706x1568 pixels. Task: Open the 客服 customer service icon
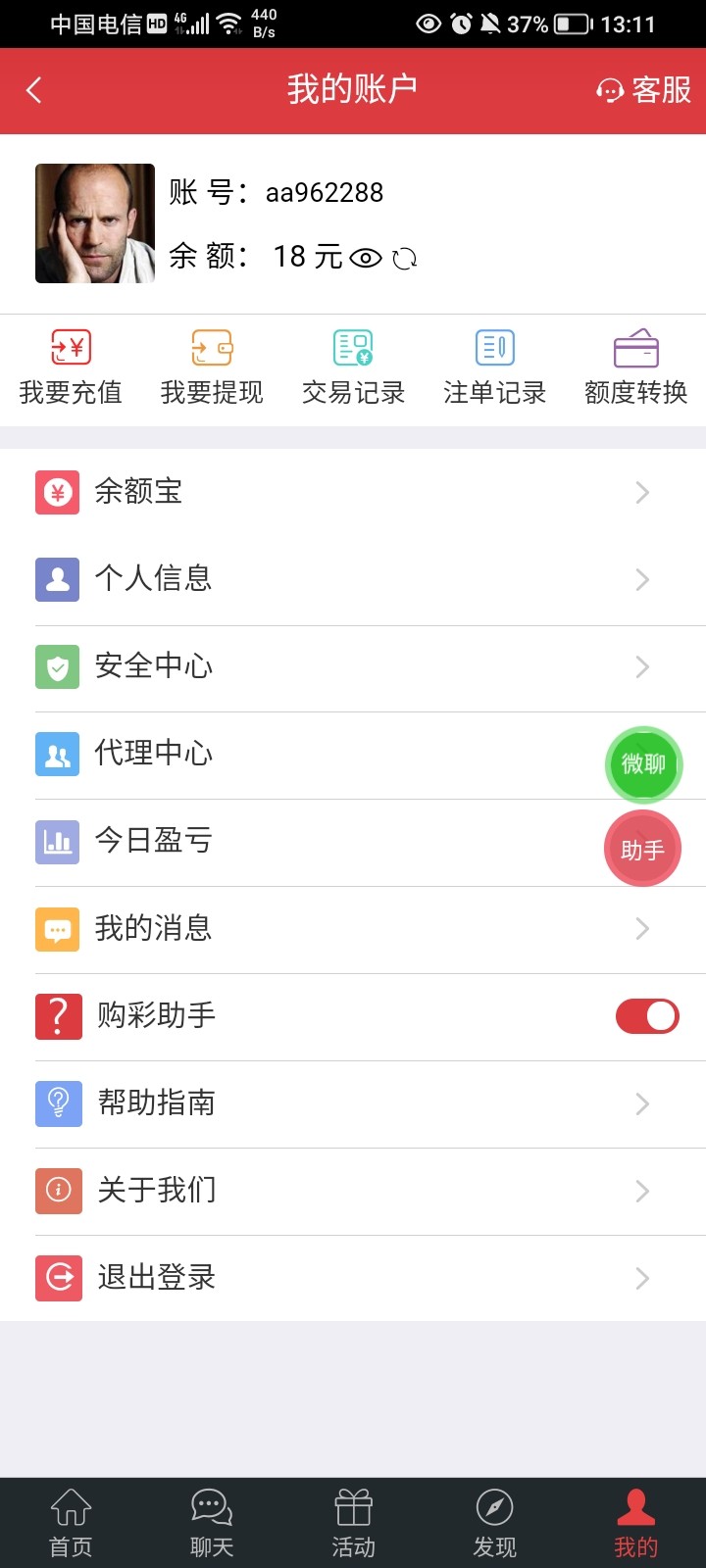pos(644,89)
